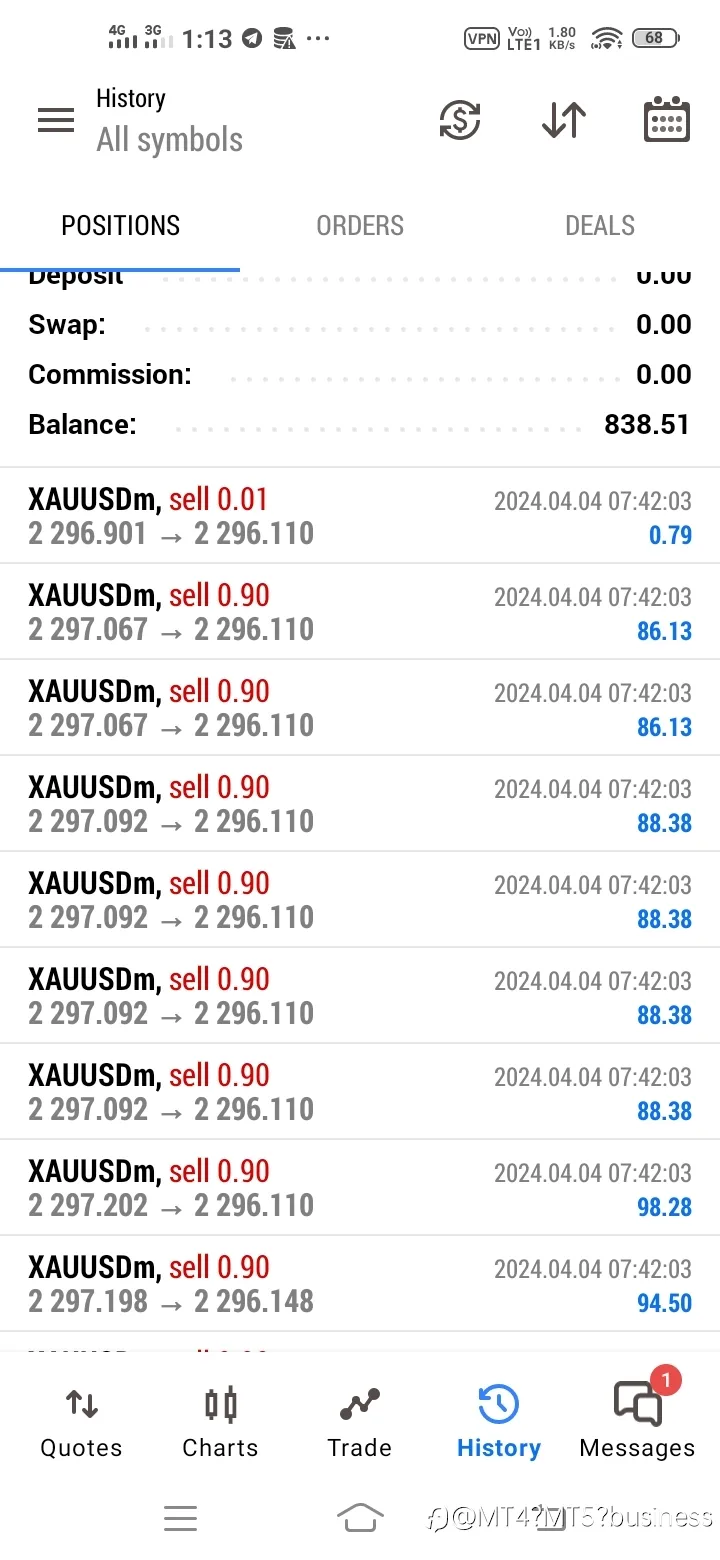The height and width of the screenshot is (1560, 720).
Task: Select the POSITIONS tab
Action: 120,225
